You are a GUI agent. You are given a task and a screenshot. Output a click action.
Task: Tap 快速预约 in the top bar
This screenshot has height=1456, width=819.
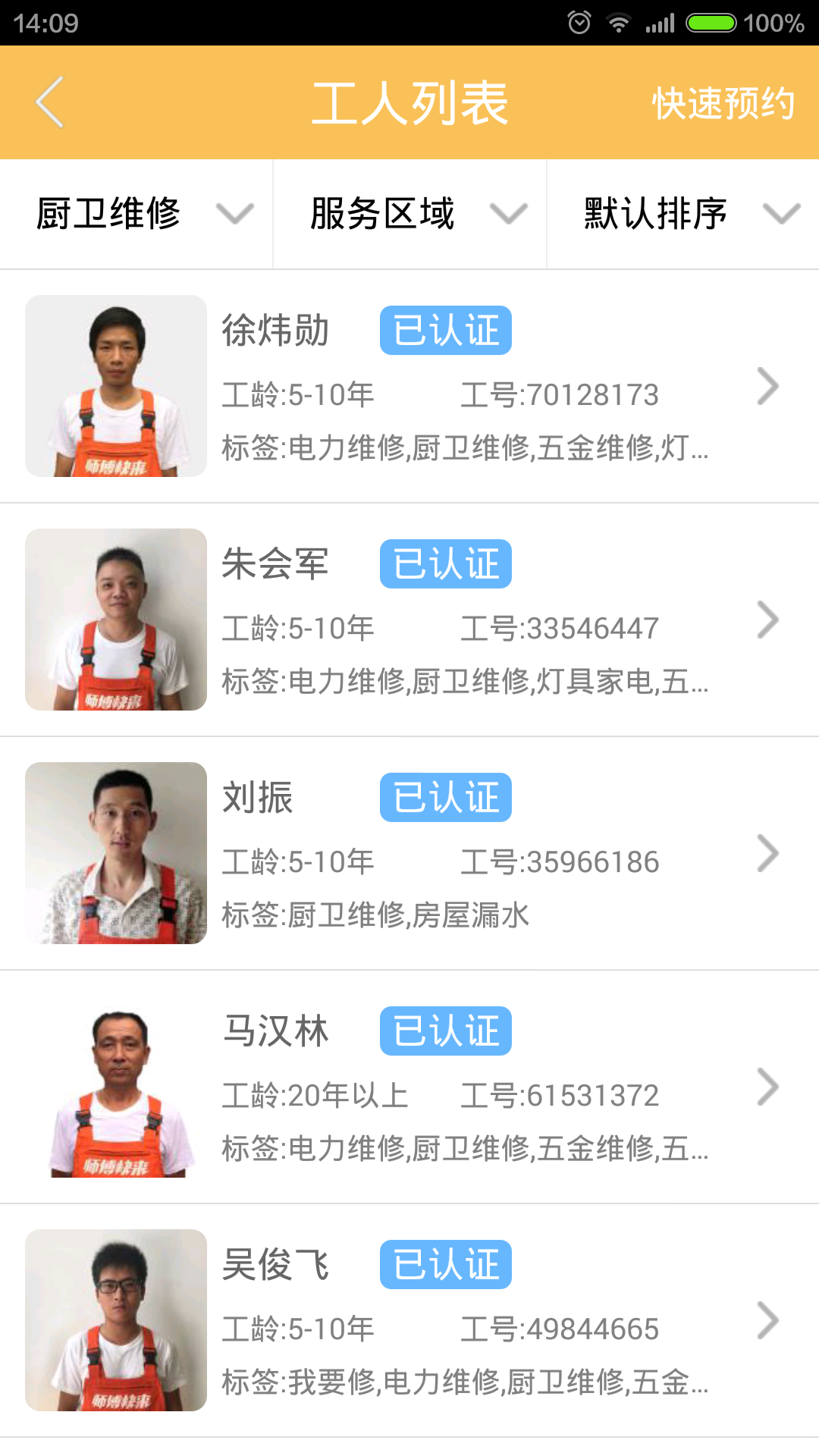pyautogui.click(x=723, y=103)
